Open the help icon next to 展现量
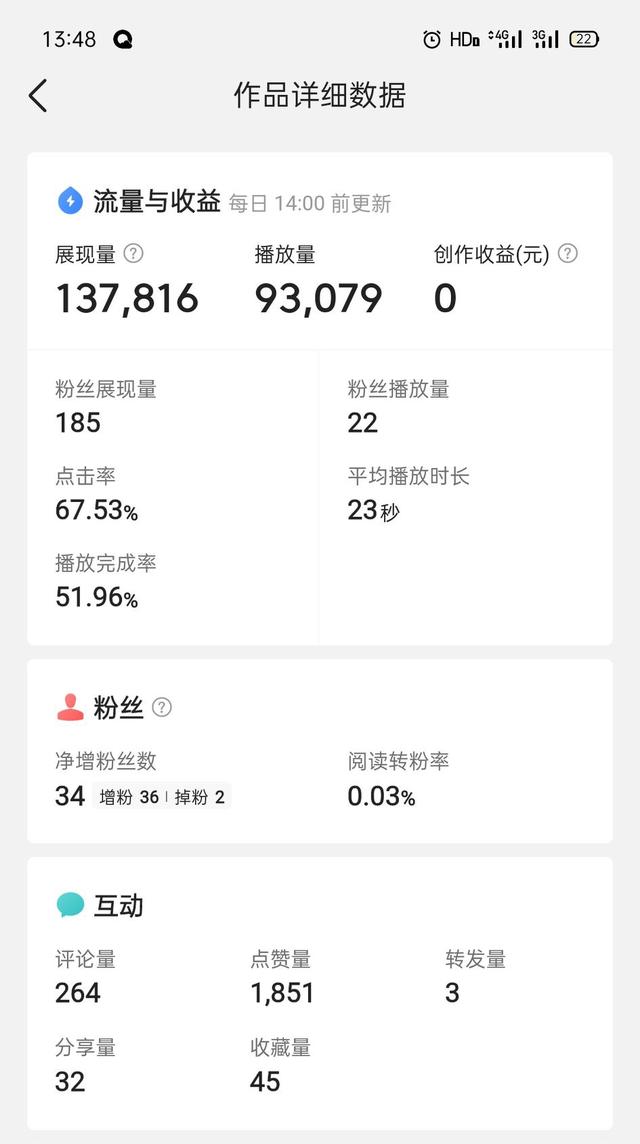The width and height of the screenshot is (640, 1144). coord(134,253)
